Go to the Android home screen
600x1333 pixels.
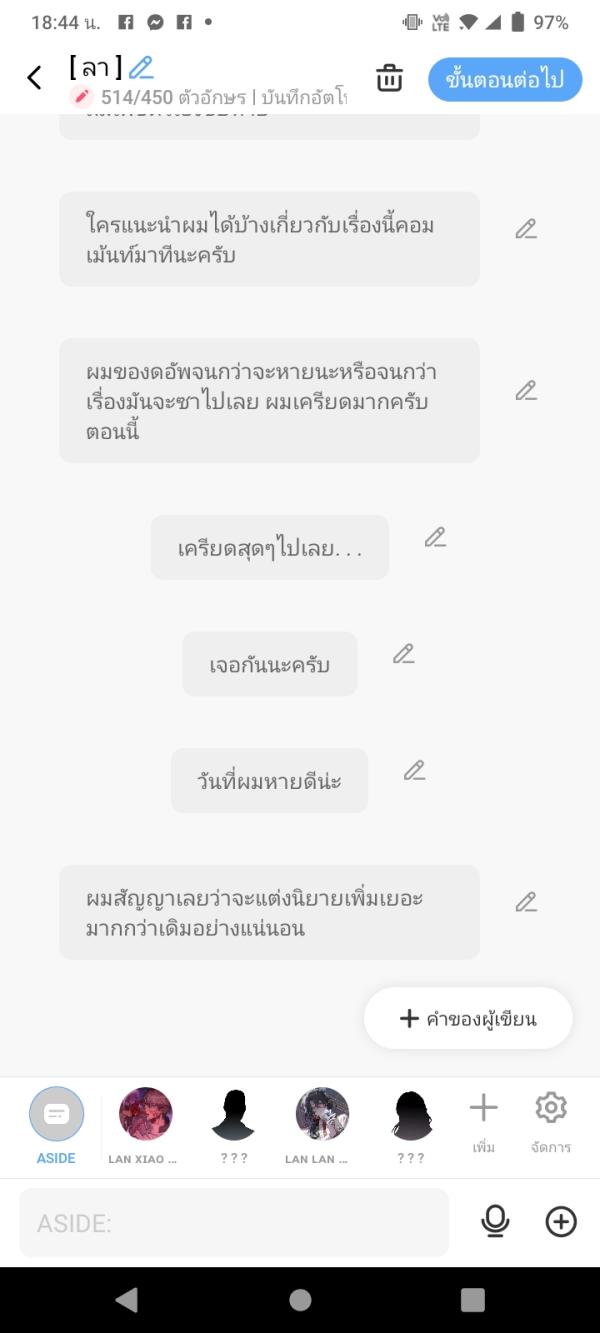pyautogui.click(x=300, y=1300)
